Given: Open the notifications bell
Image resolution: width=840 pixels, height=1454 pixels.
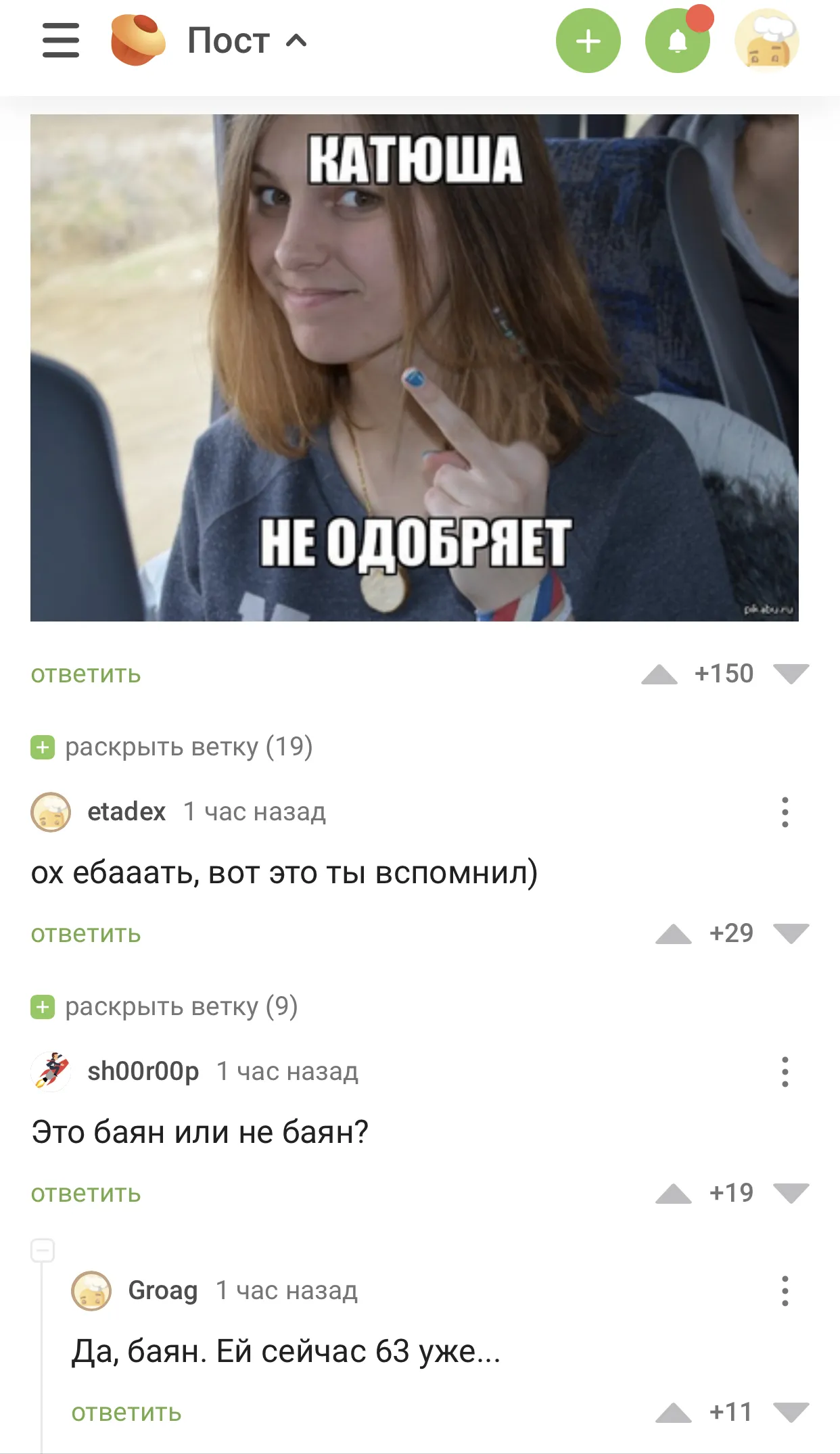Looking at the screenshot, I should click(x=678, y=41).
